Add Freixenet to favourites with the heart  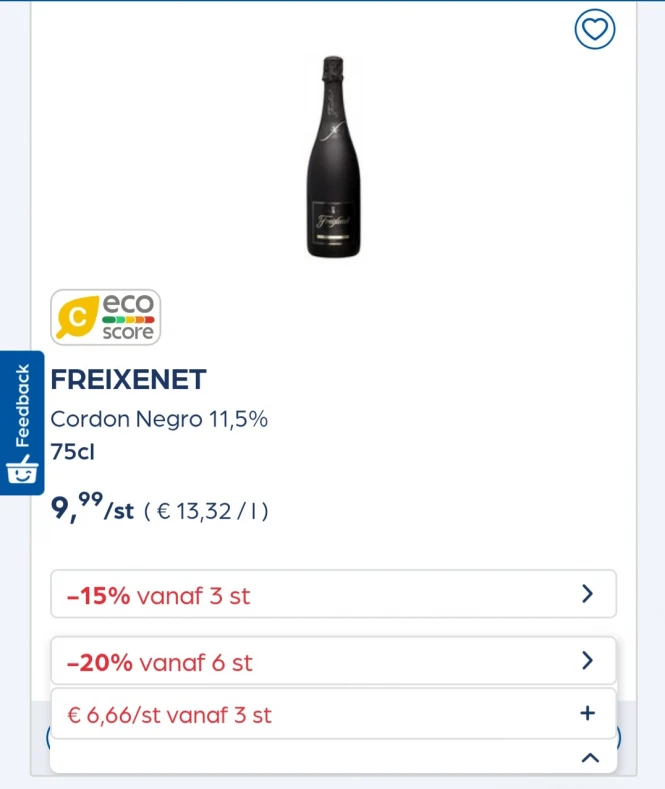595,30
